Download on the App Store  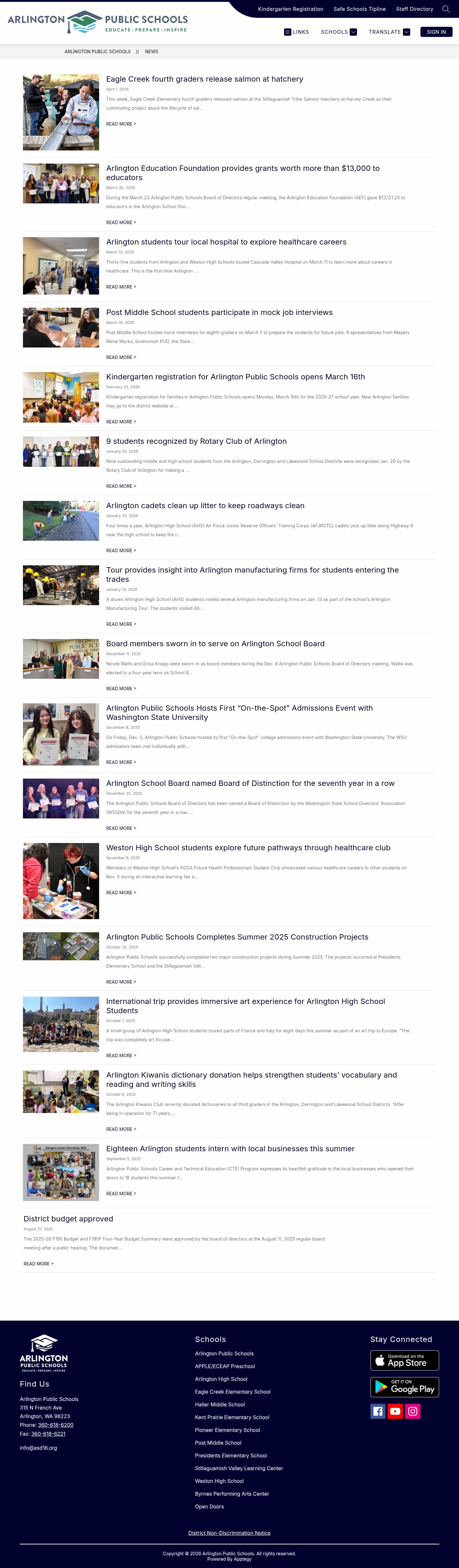(x=404, y=1360)
